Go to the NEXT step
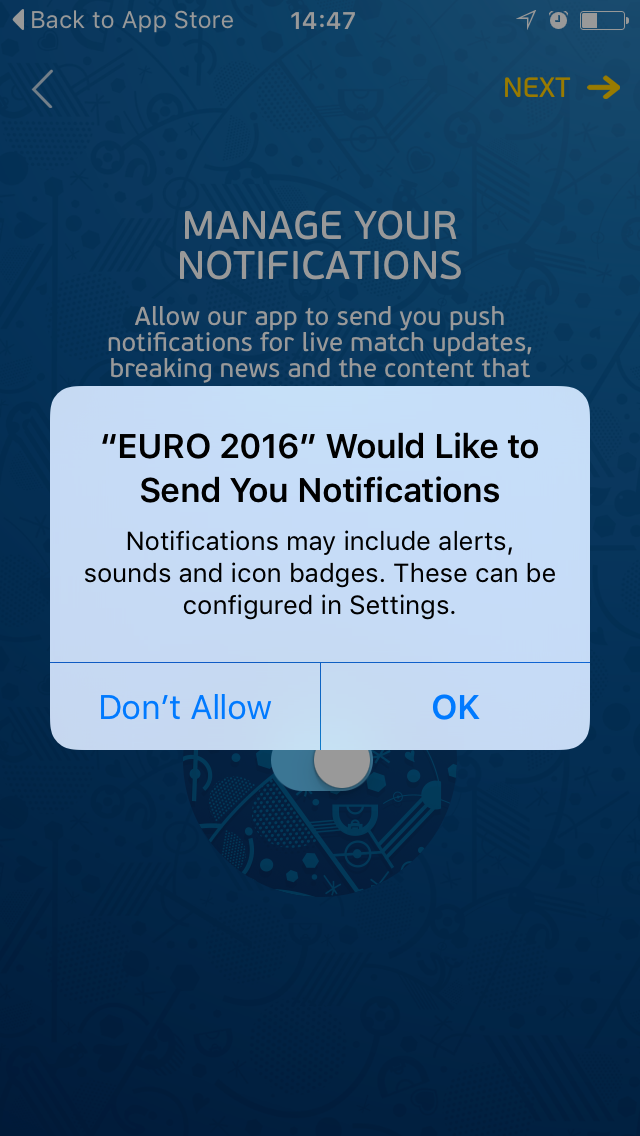640x1136 pixels. [562, 88]
